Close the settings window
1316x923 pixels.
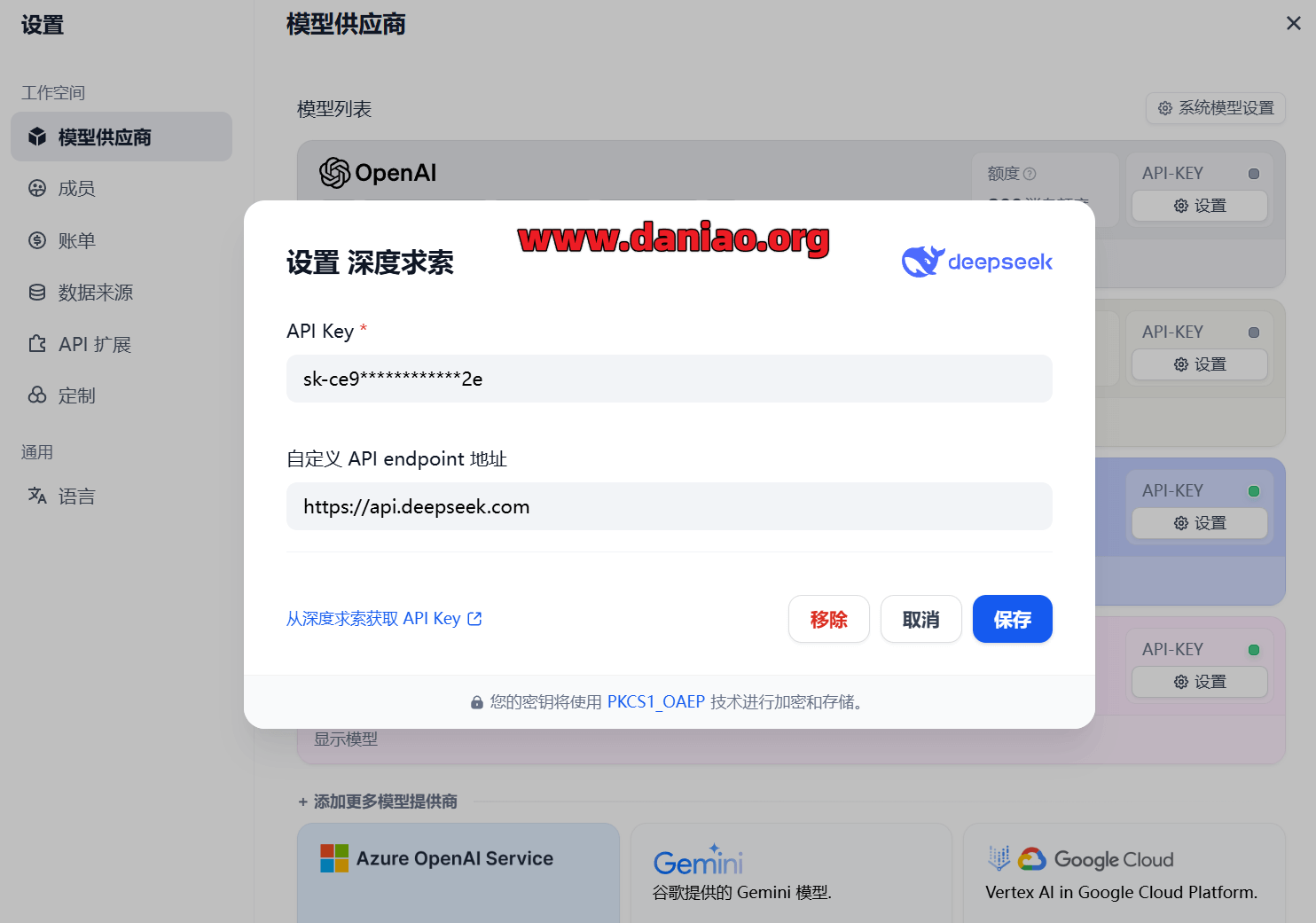point(1293,24)
